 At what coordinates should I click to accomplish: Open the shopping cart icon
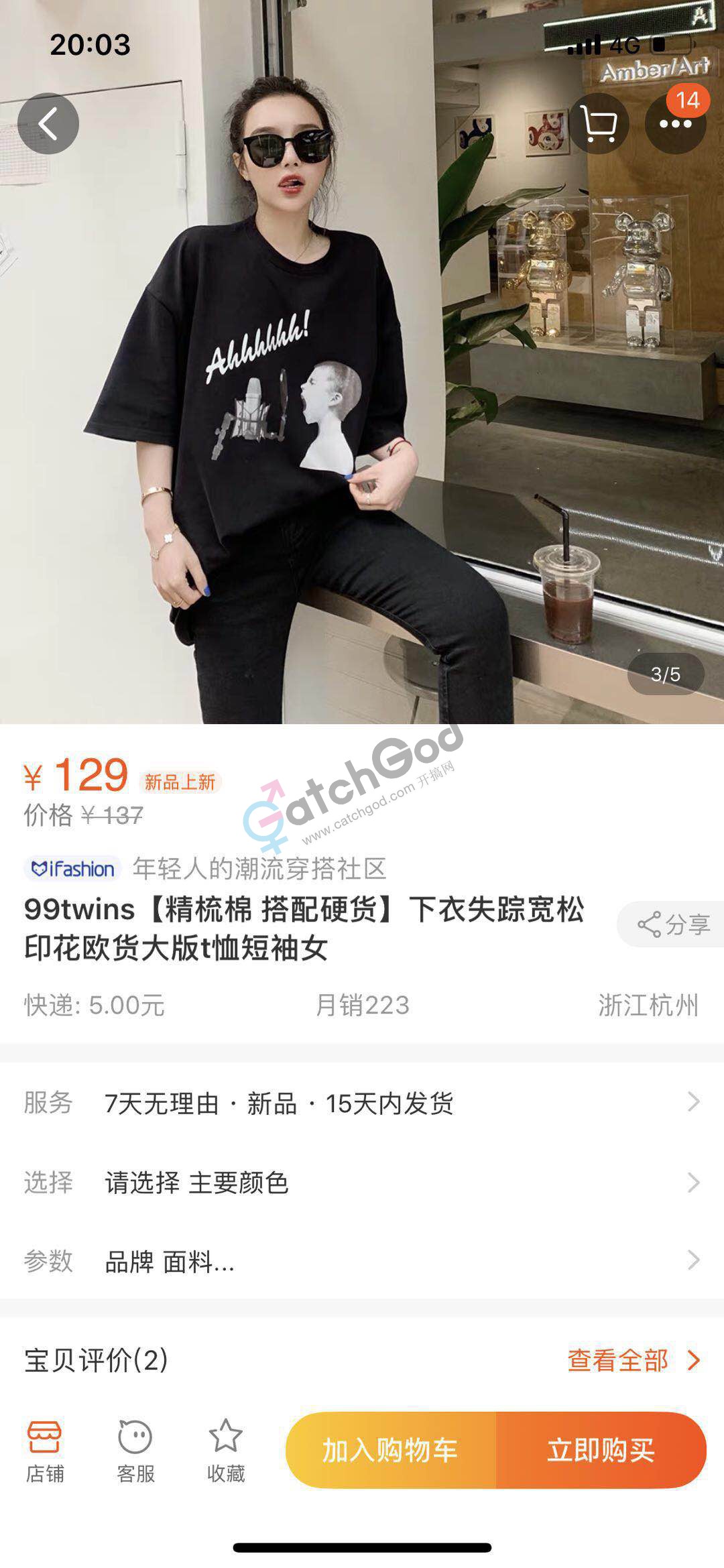click(x=599, y=123)
